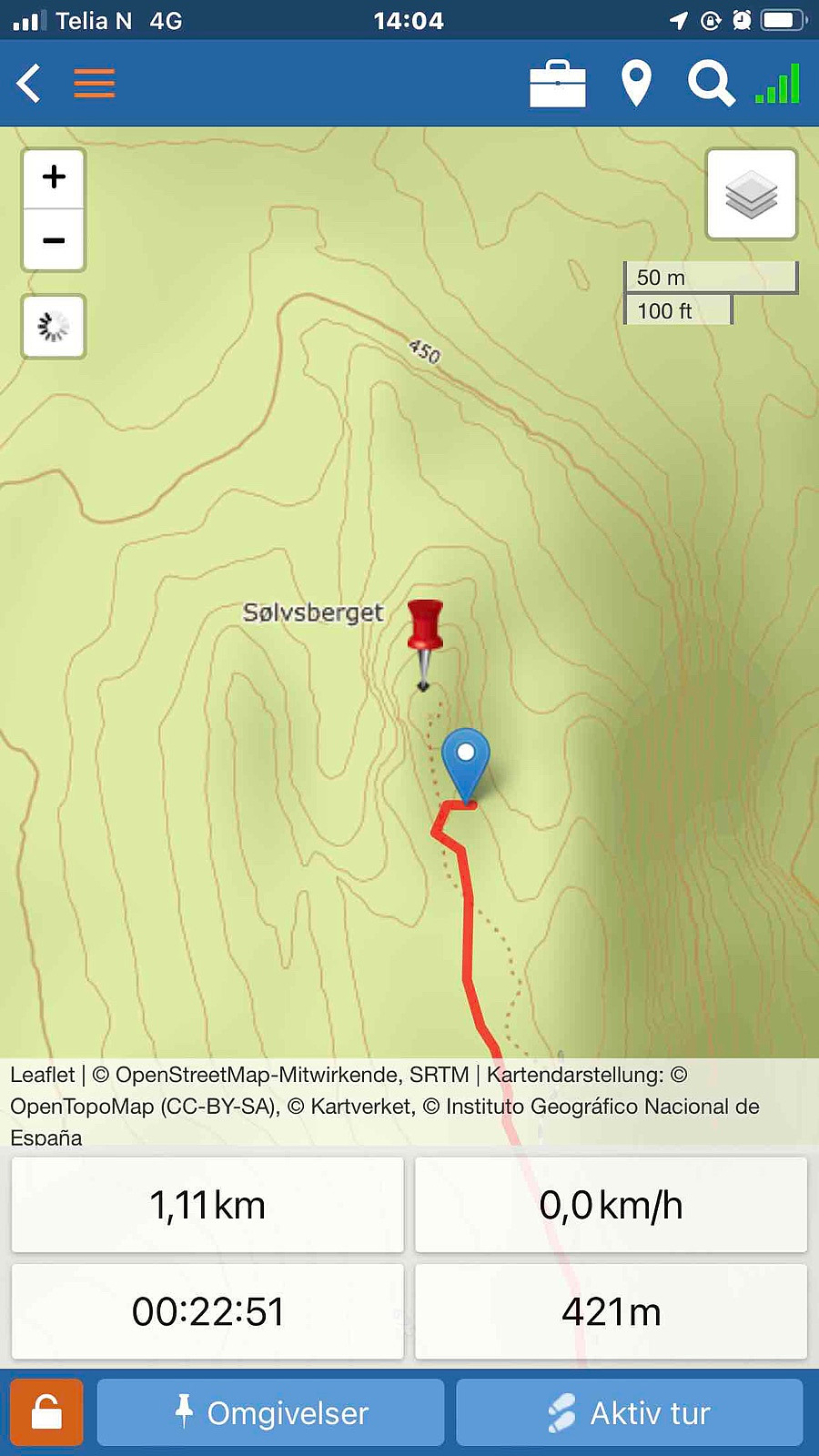
Task: Toggle the orange screen lock button
Action: click(x=46, y=1412)
